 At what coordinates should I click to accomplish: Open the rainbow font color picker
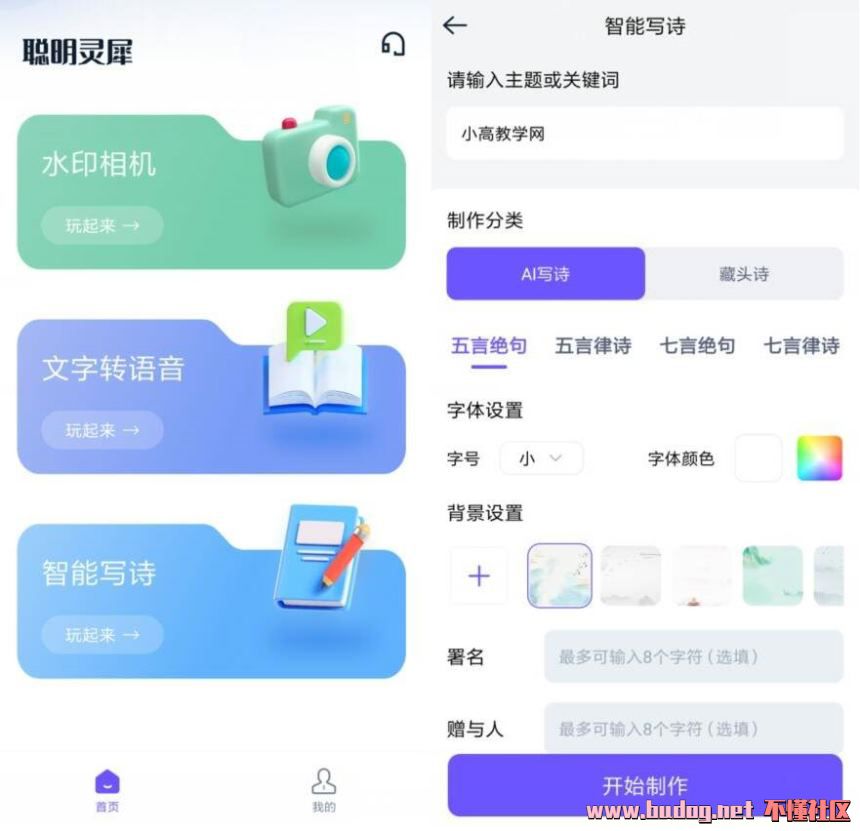point(819,458)
